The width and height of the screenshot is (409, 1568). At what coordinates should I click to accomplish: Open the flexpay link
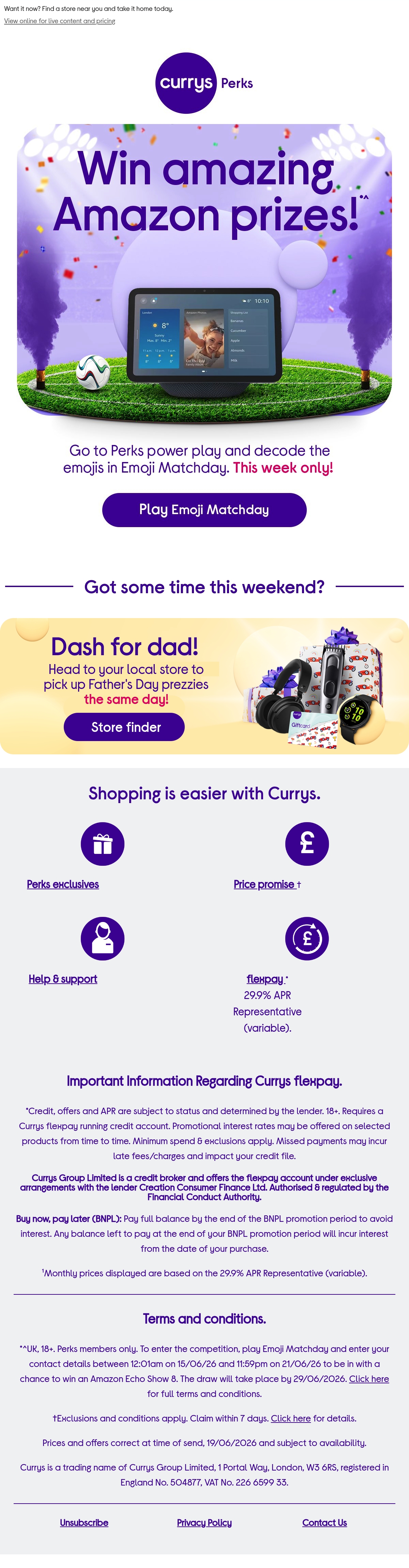click(x=265, y=978)
